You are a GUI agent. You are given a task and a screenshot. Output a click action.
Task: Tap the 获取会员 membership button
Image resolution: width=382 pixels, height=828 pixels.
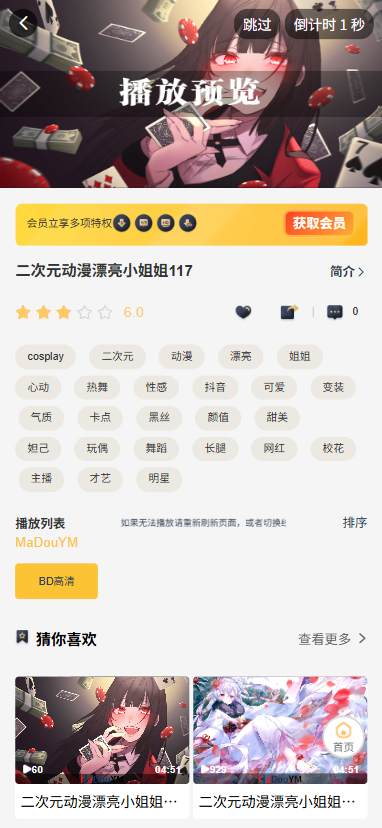(319, 223)
